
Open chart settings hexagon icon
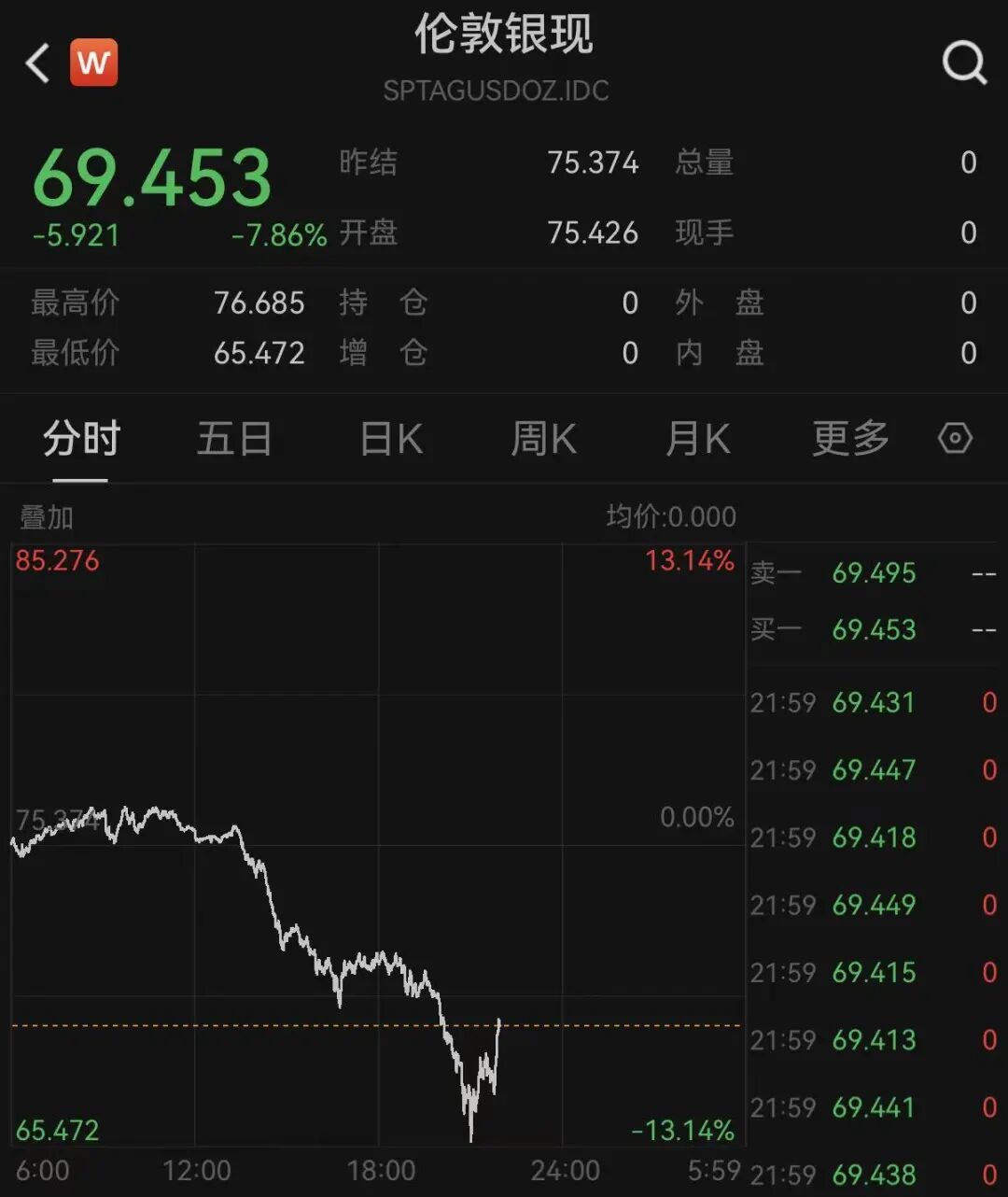pos(955,438)
